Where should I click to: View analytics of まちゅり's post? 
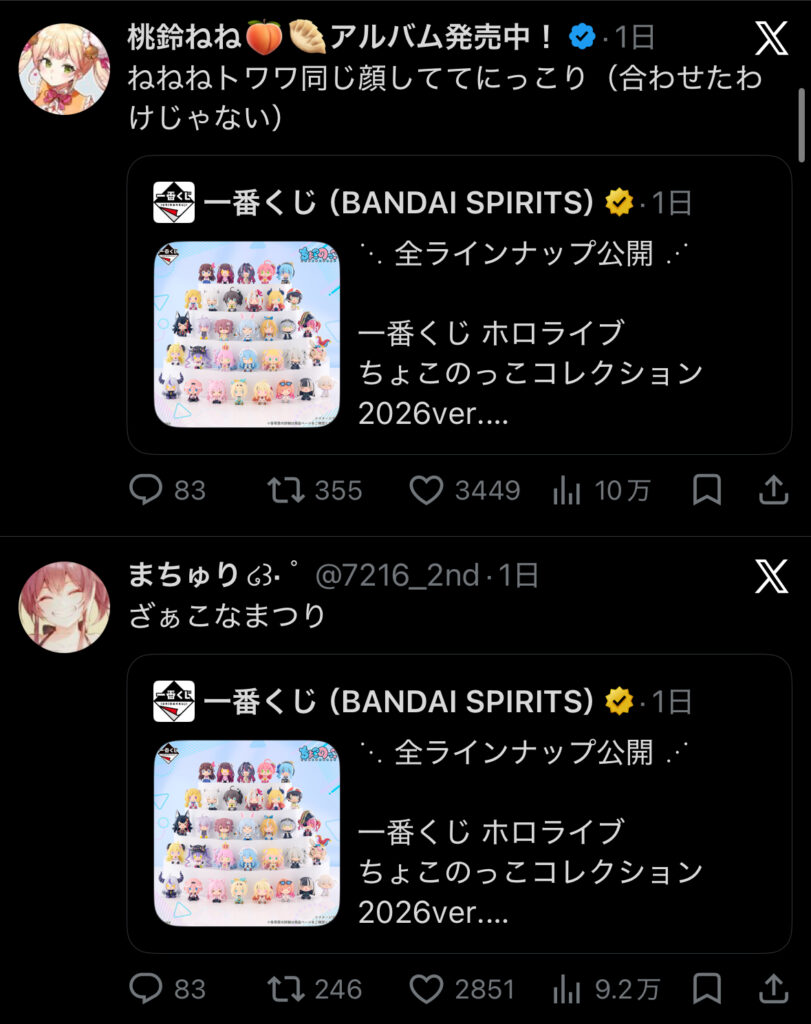(x=568, y=988)
